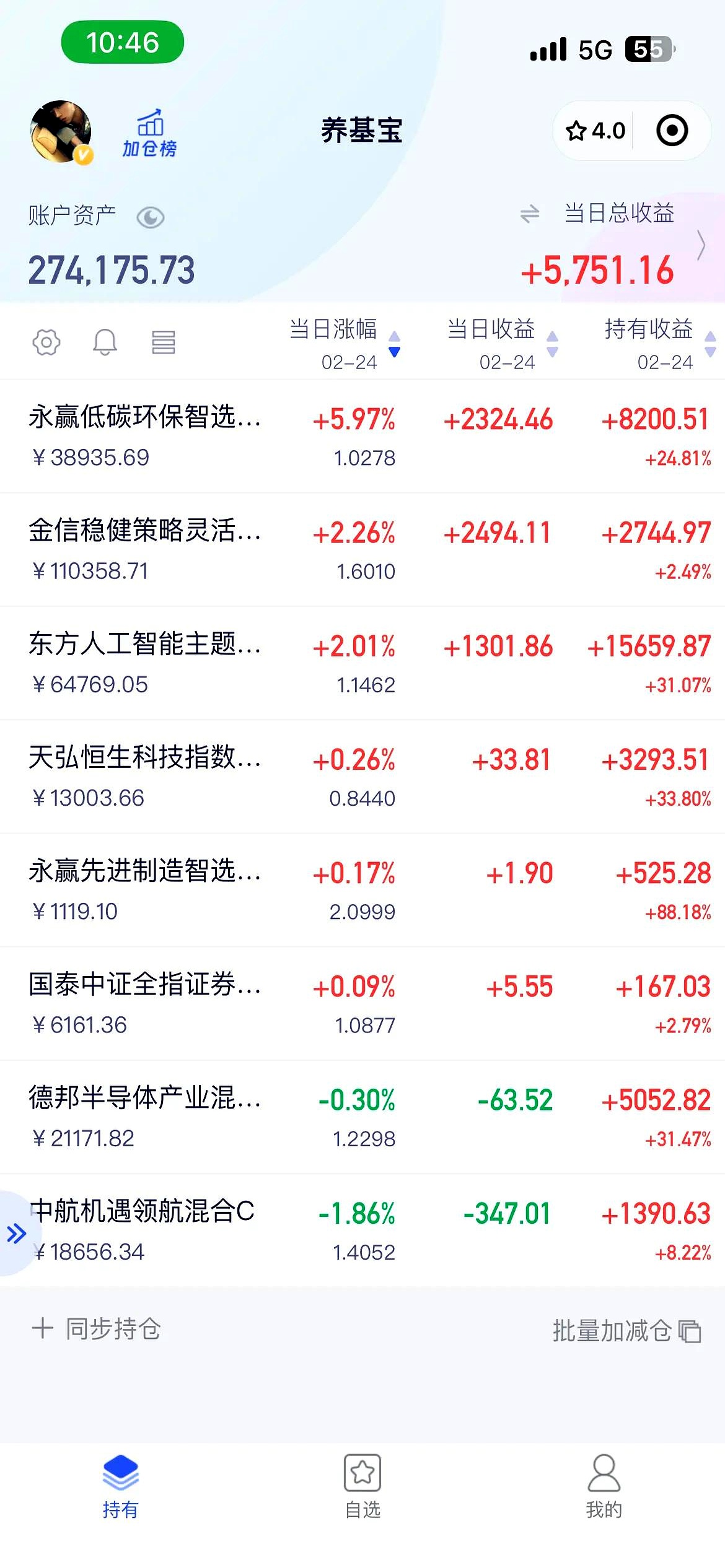Open the user avatar profile picture
The image size is (725, 1568).
62,131
